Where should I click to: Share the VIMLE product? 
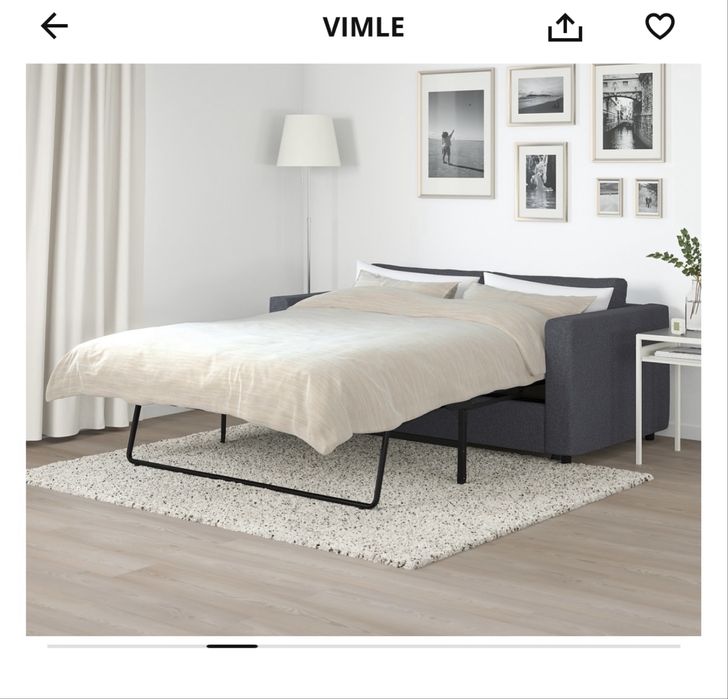tap(565, 28)
